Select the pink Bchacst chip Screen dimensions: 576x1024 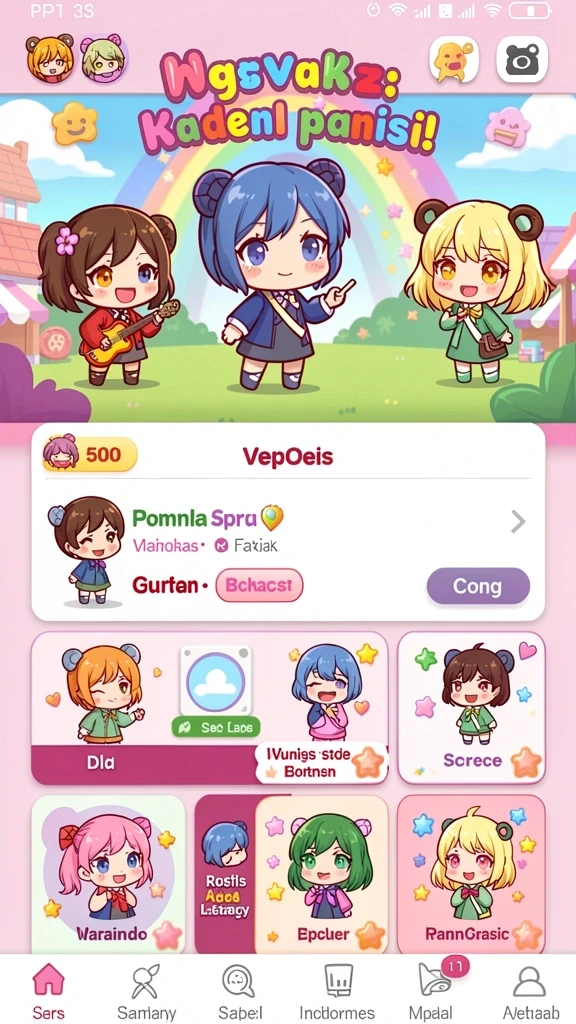(259, 584)
